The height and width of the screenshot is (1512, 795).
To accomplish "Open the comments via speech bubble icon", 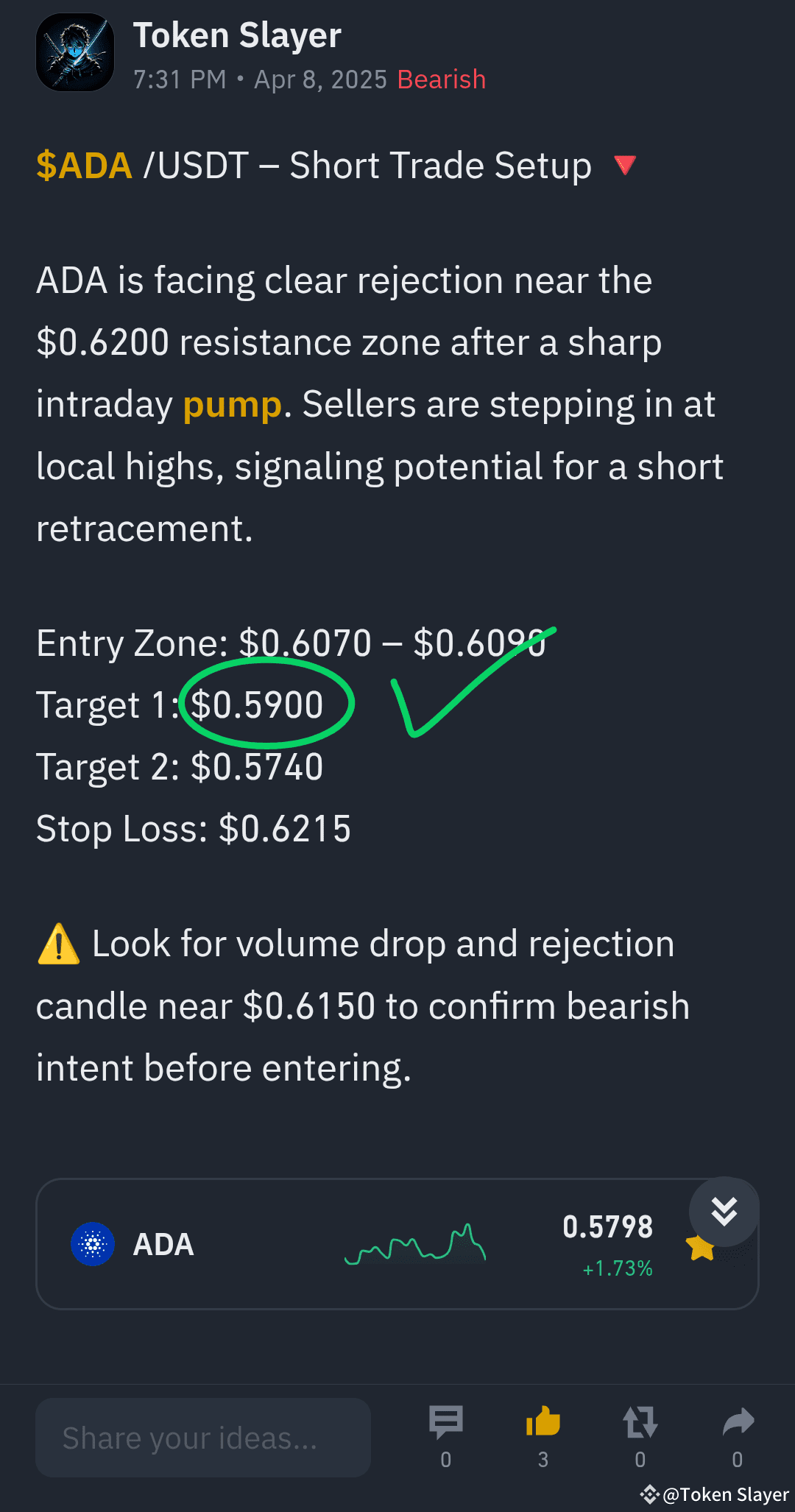I will [446, 1422].
